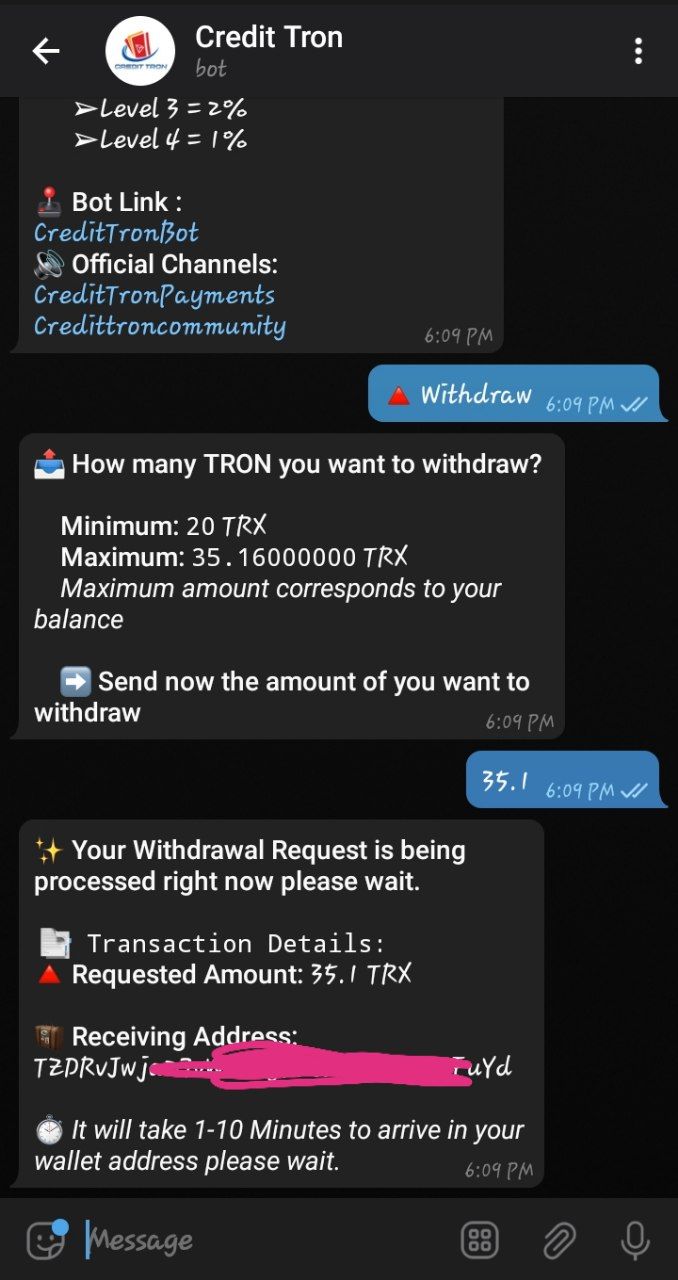The height and width of the screenshot is (1280, 678).
Task: Tap the microphone to record voice
Action: [x=634, y=1241]
